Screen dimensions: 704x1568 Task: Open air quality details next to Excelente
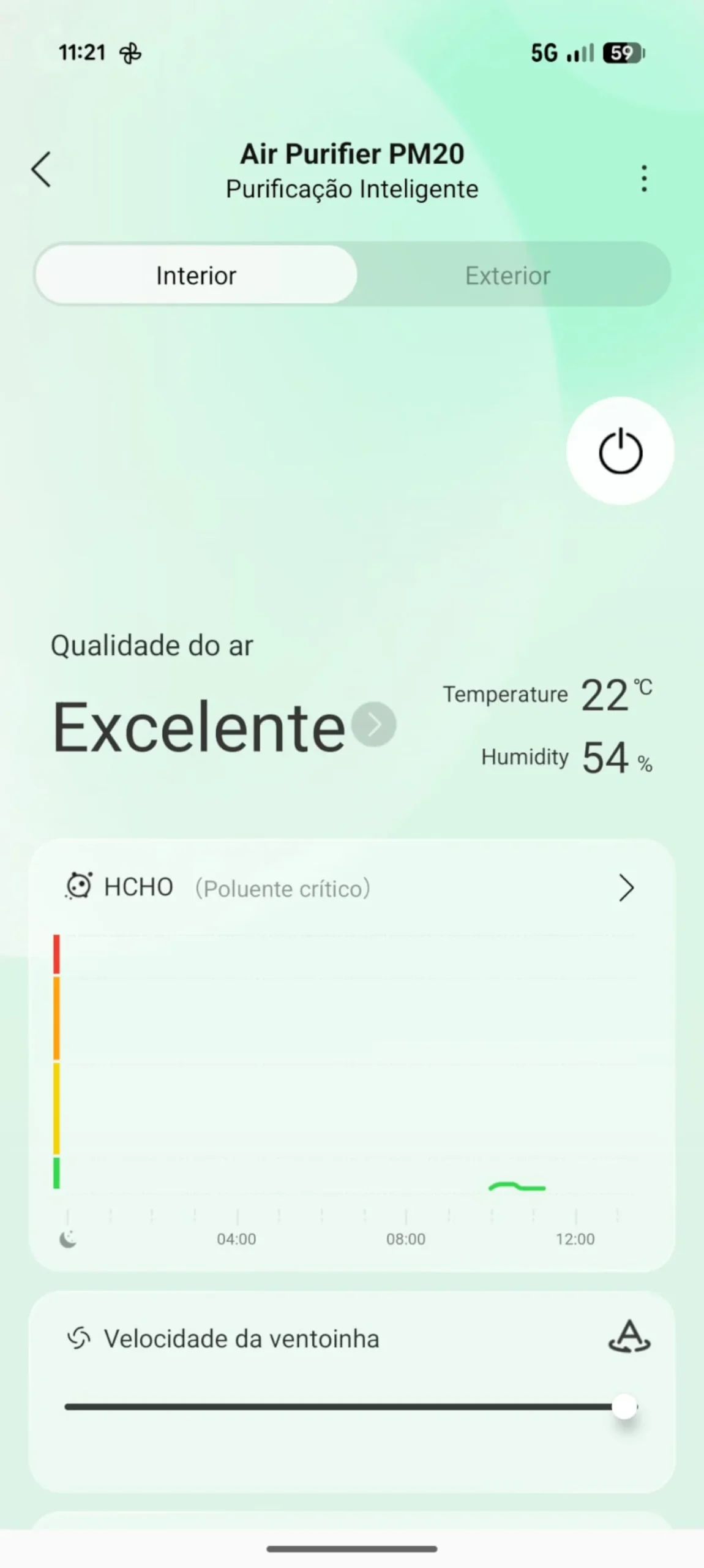(374, 724)
